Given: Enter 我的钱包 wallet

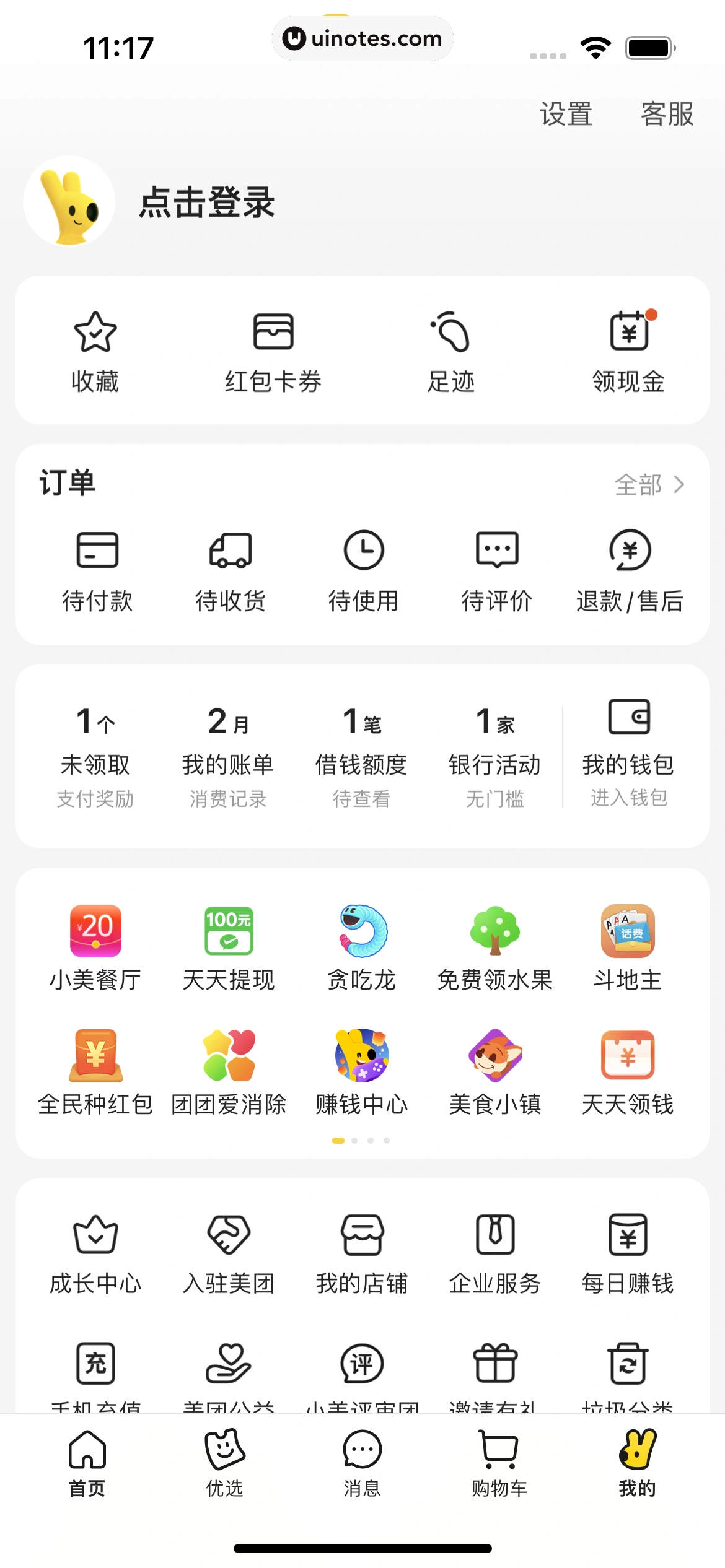Looking at the screenshot, I should coord(628,753).
